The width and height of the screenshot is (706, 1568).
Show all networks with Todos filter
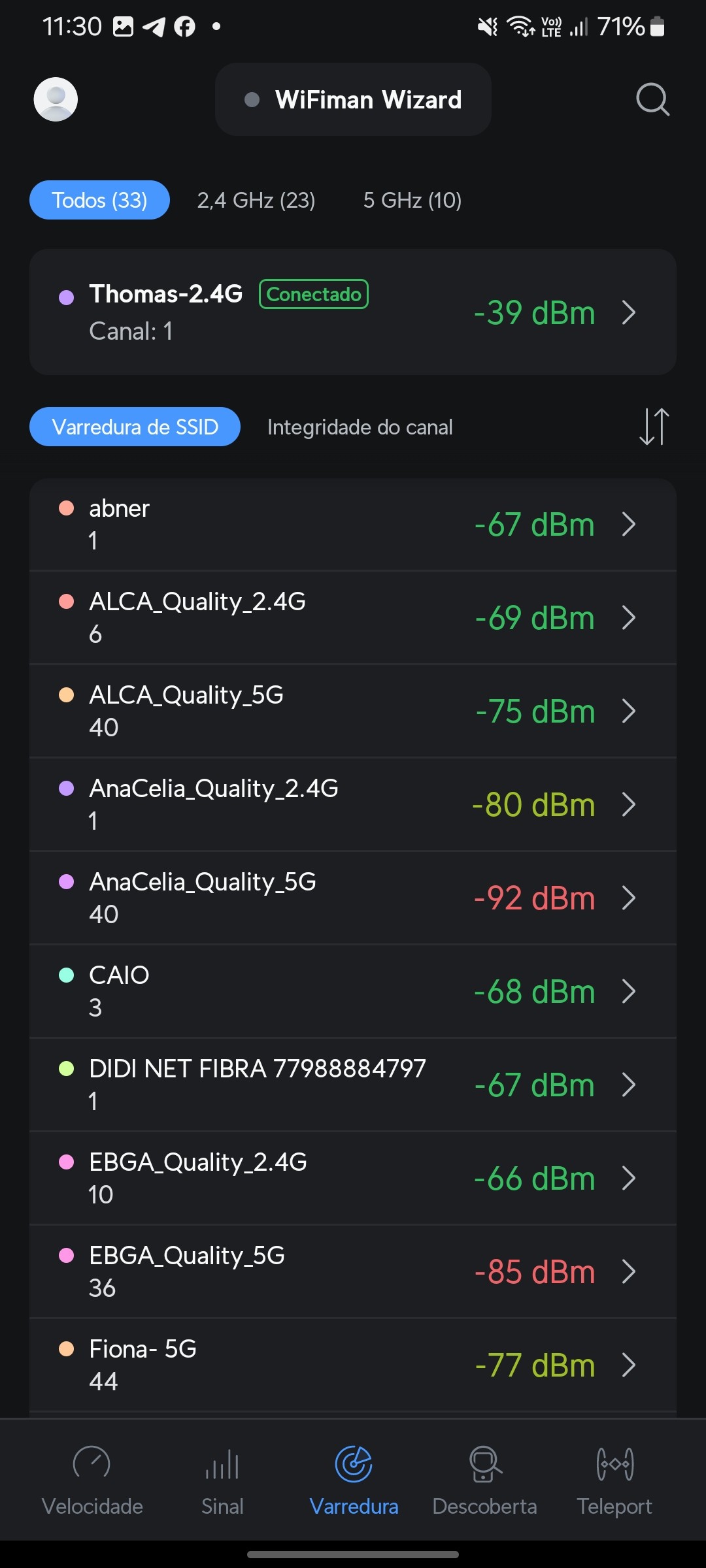[99, 200]
